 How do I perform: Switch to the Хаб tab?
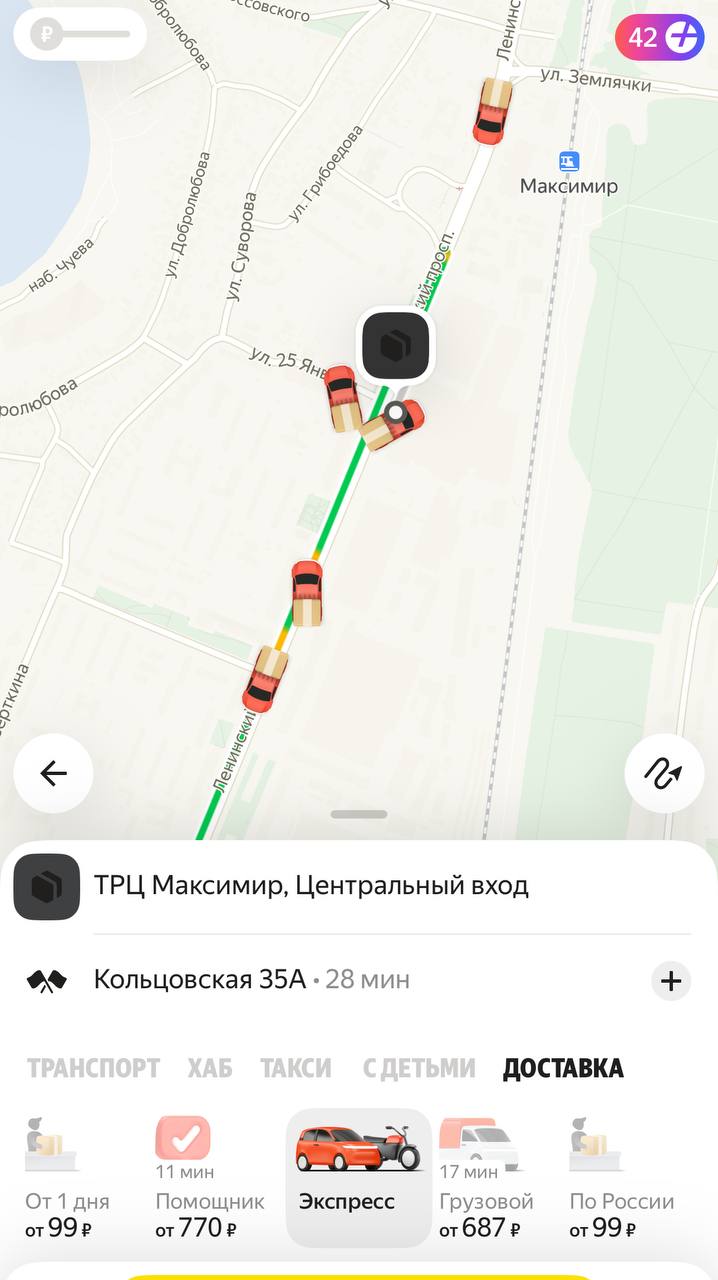click(210, 1068)
